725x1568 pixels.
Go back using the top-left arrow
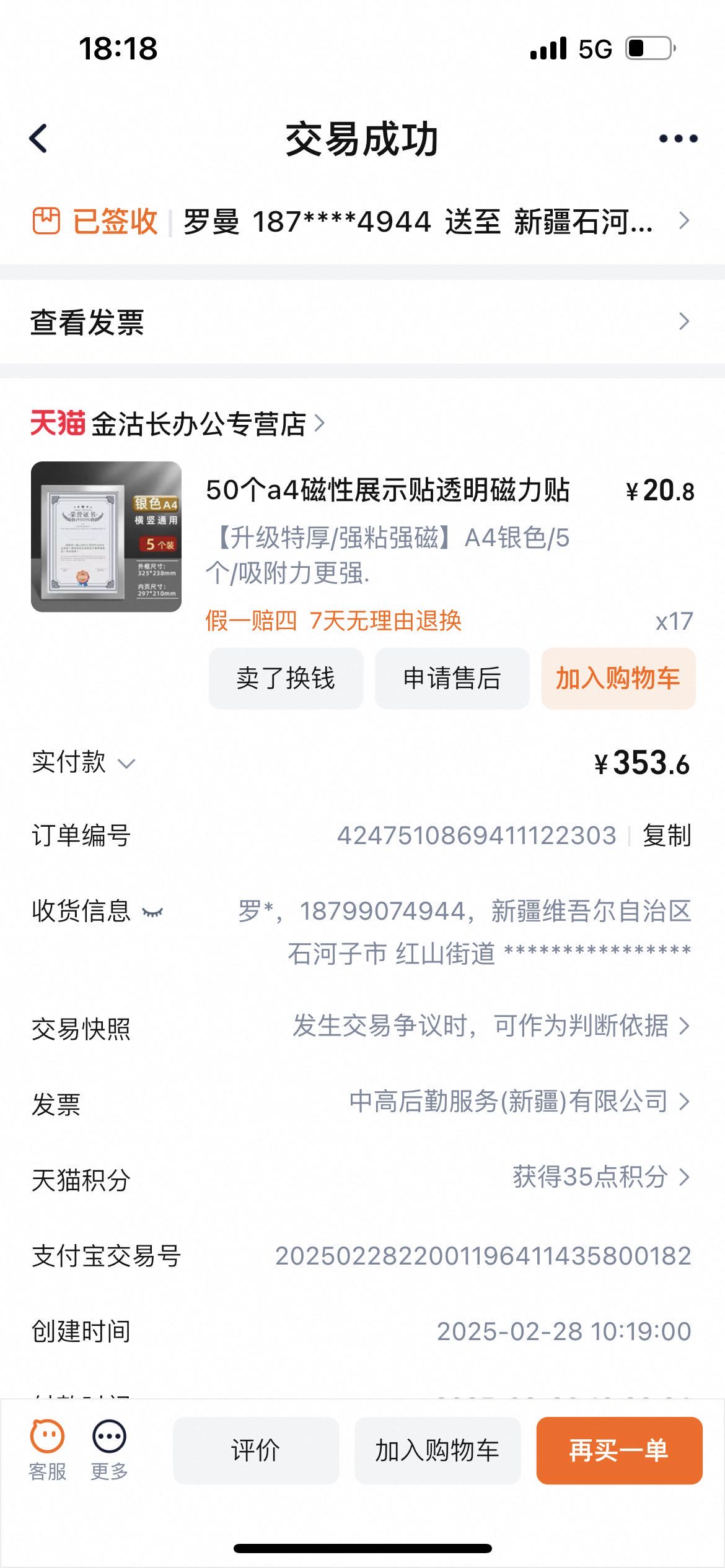coord(38,138)
